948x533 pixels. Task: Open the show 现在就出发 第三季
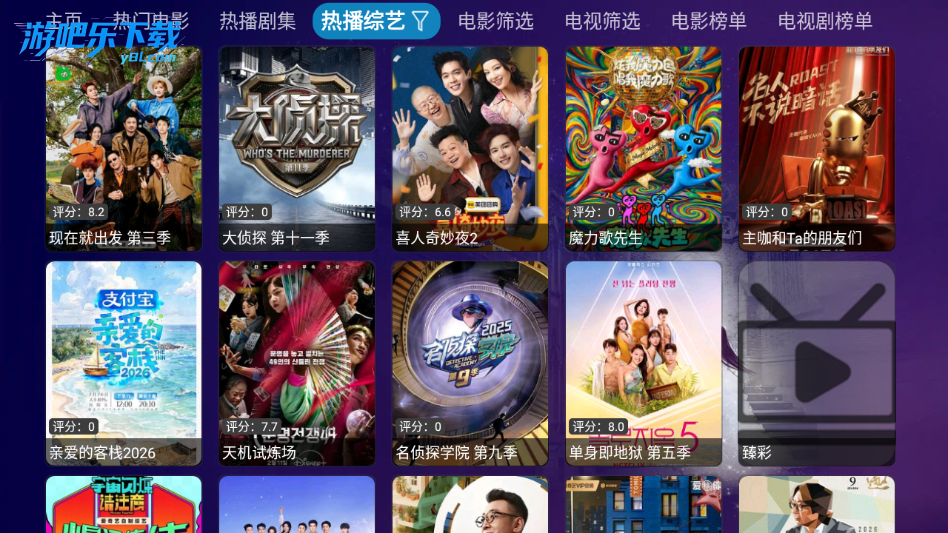(x=124, y=148)
